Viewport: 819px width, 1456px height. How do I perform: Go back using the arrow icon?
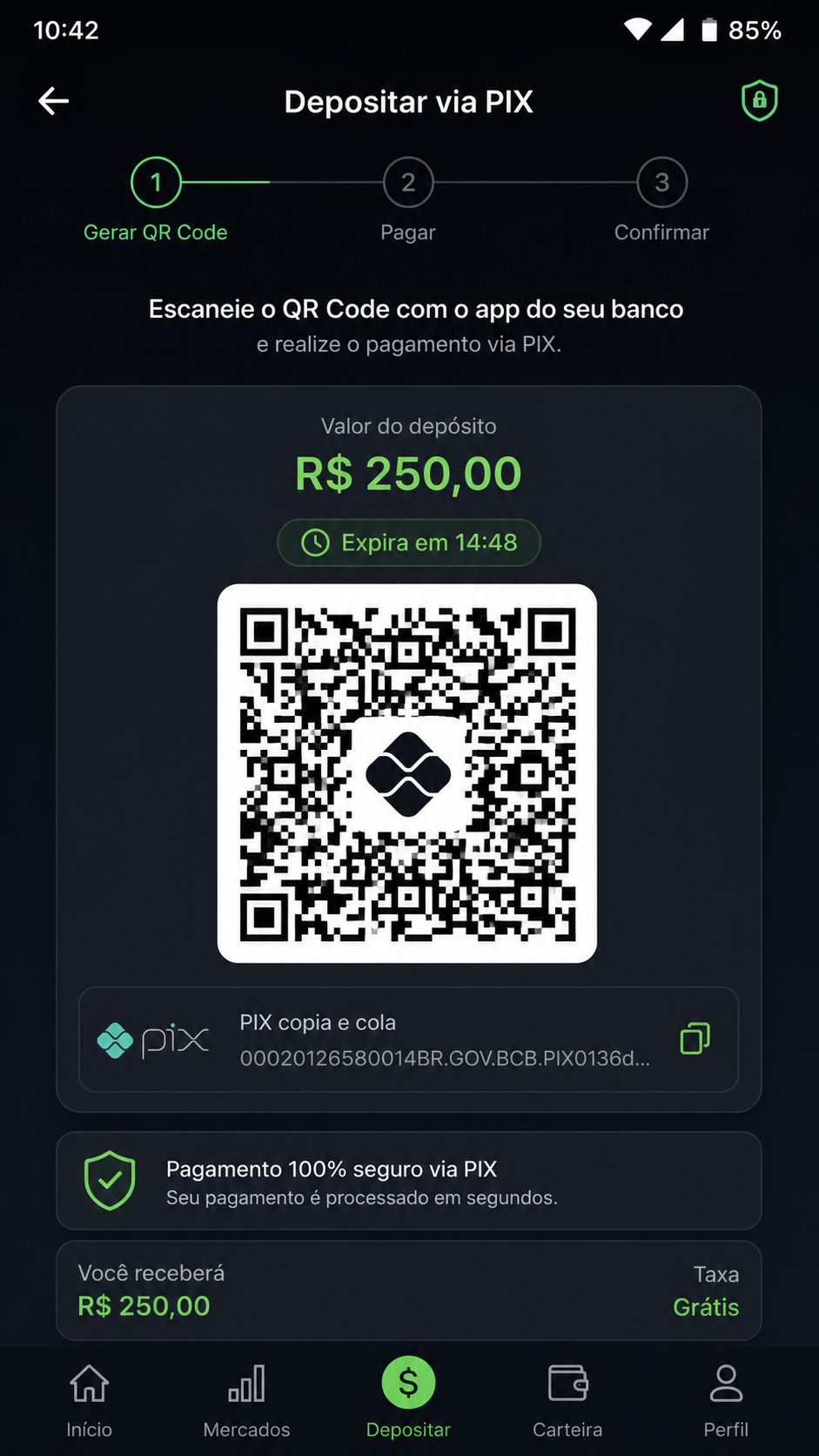tap(54, 101)
